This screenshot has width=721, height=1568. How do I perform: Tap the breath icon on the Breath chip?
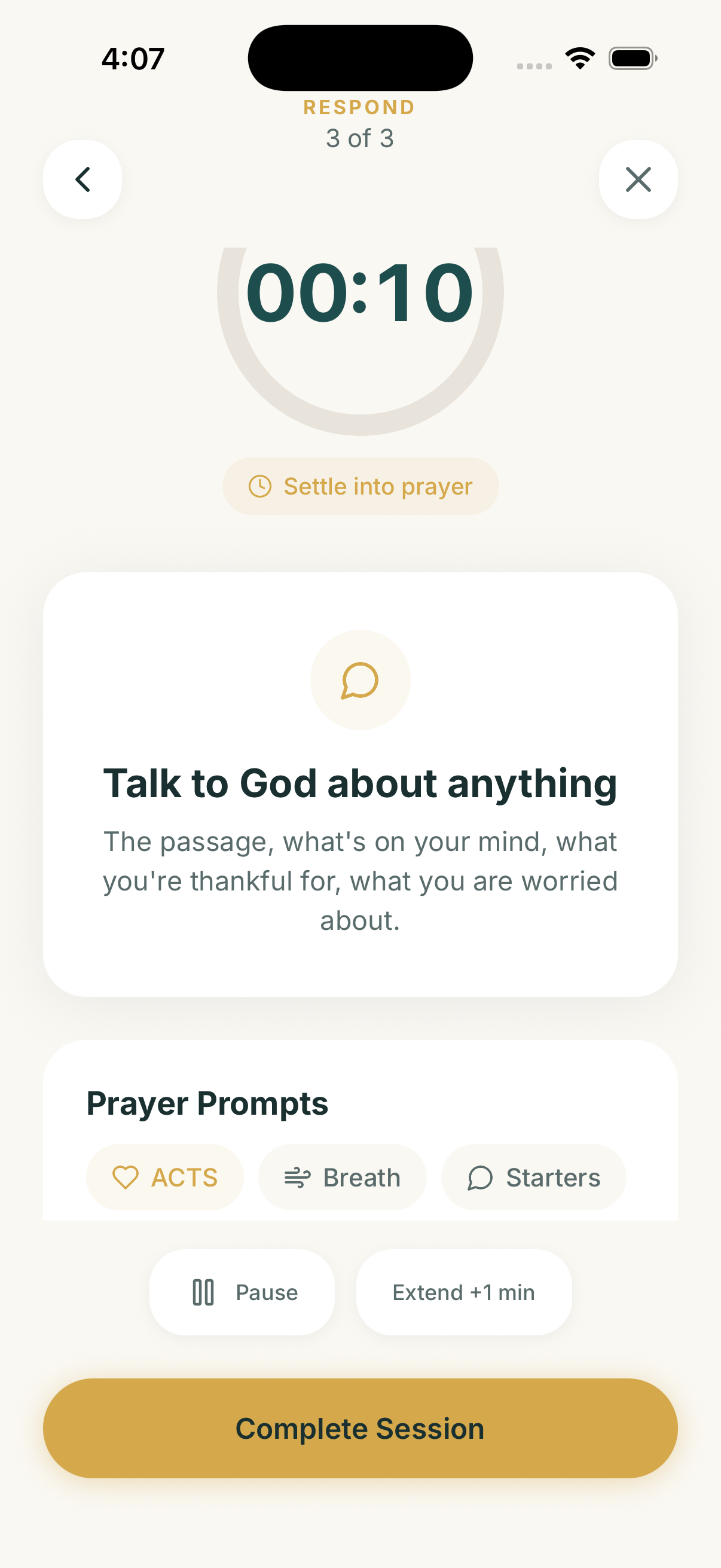pyautogui.click(x=298, y=1177)
